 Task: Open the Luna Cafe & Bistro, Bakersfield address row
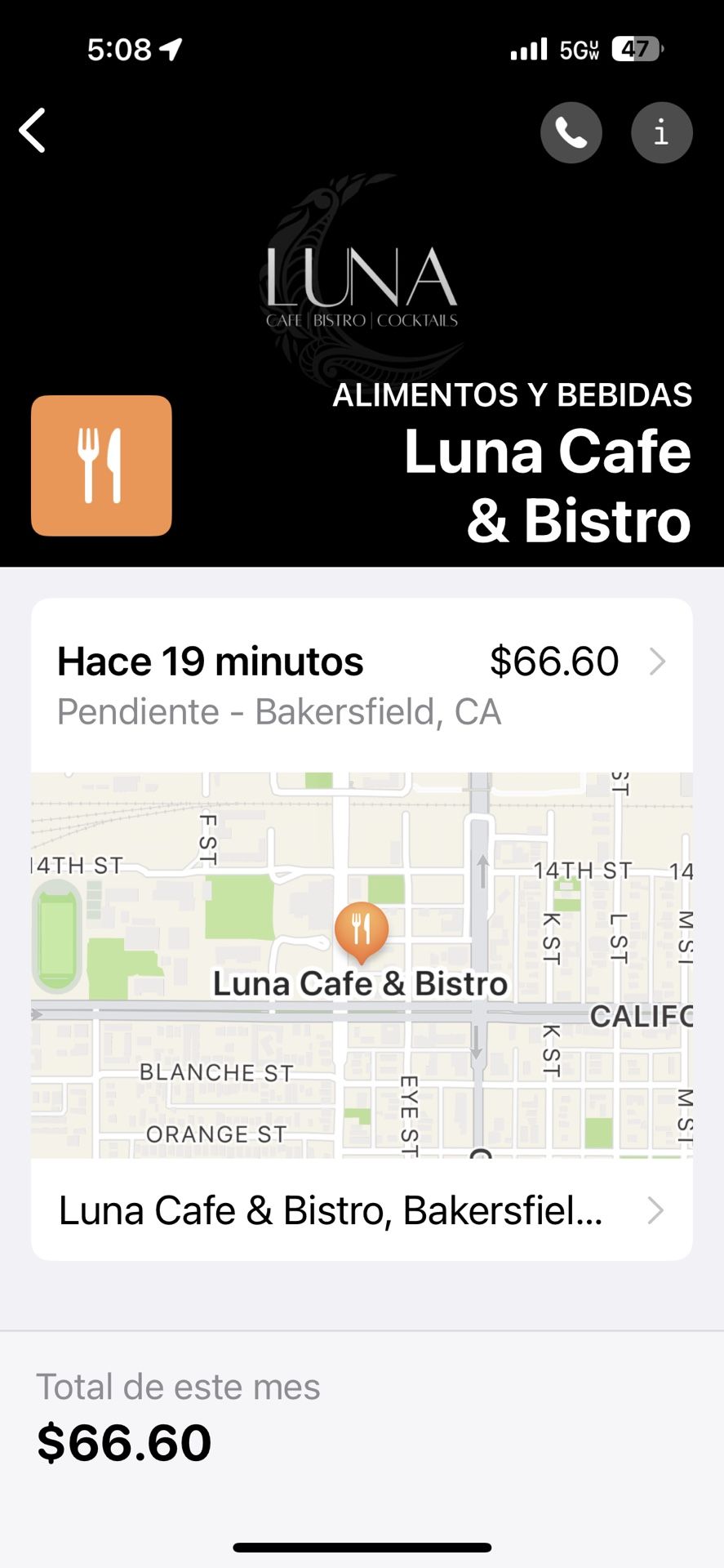362,1210
